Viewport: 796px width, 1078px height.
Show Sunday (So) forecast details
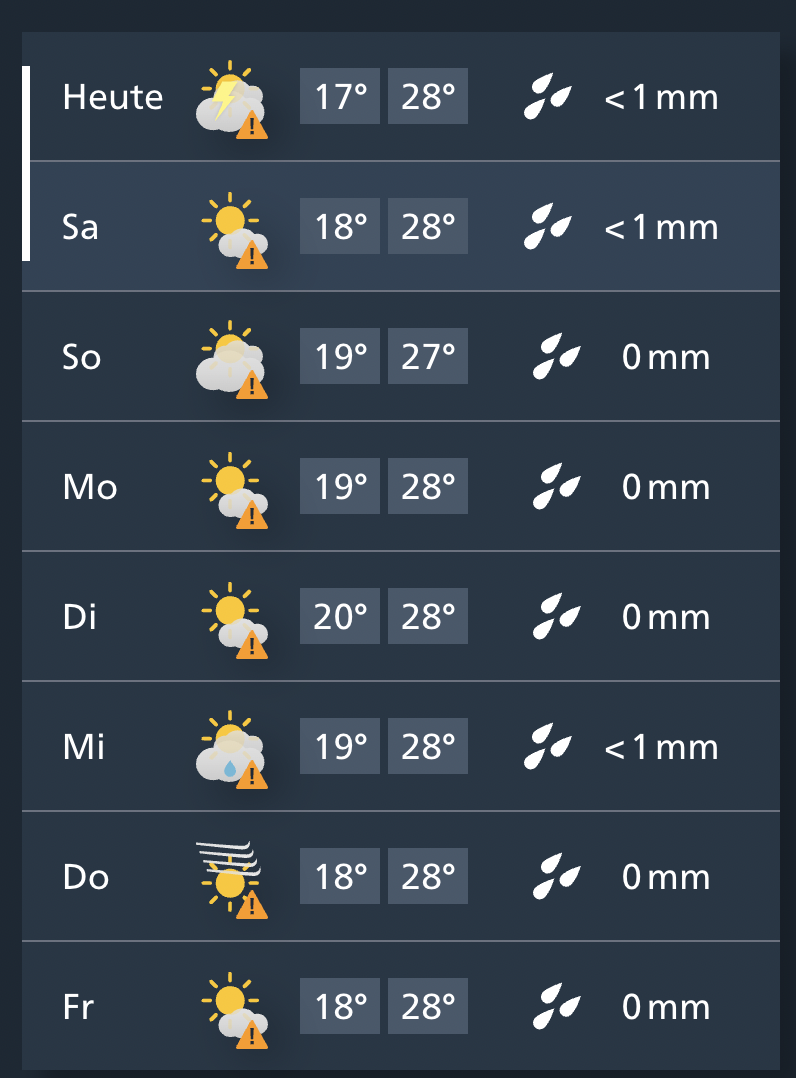(x=400, y=357)
